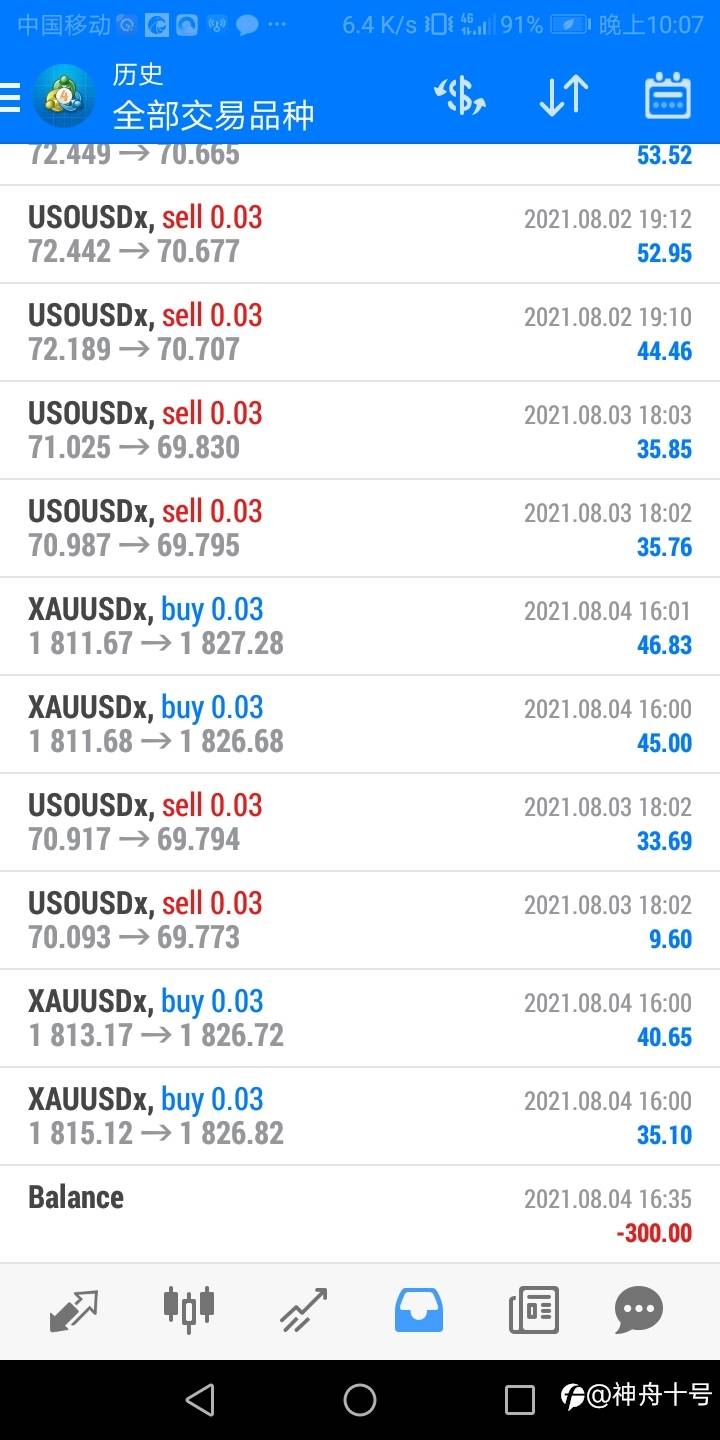The height and width of the screenshot is (1440, 720).
Task: Expand XAUUSDx buy trade with profit 46.83
Action: (x=360, y=626)
